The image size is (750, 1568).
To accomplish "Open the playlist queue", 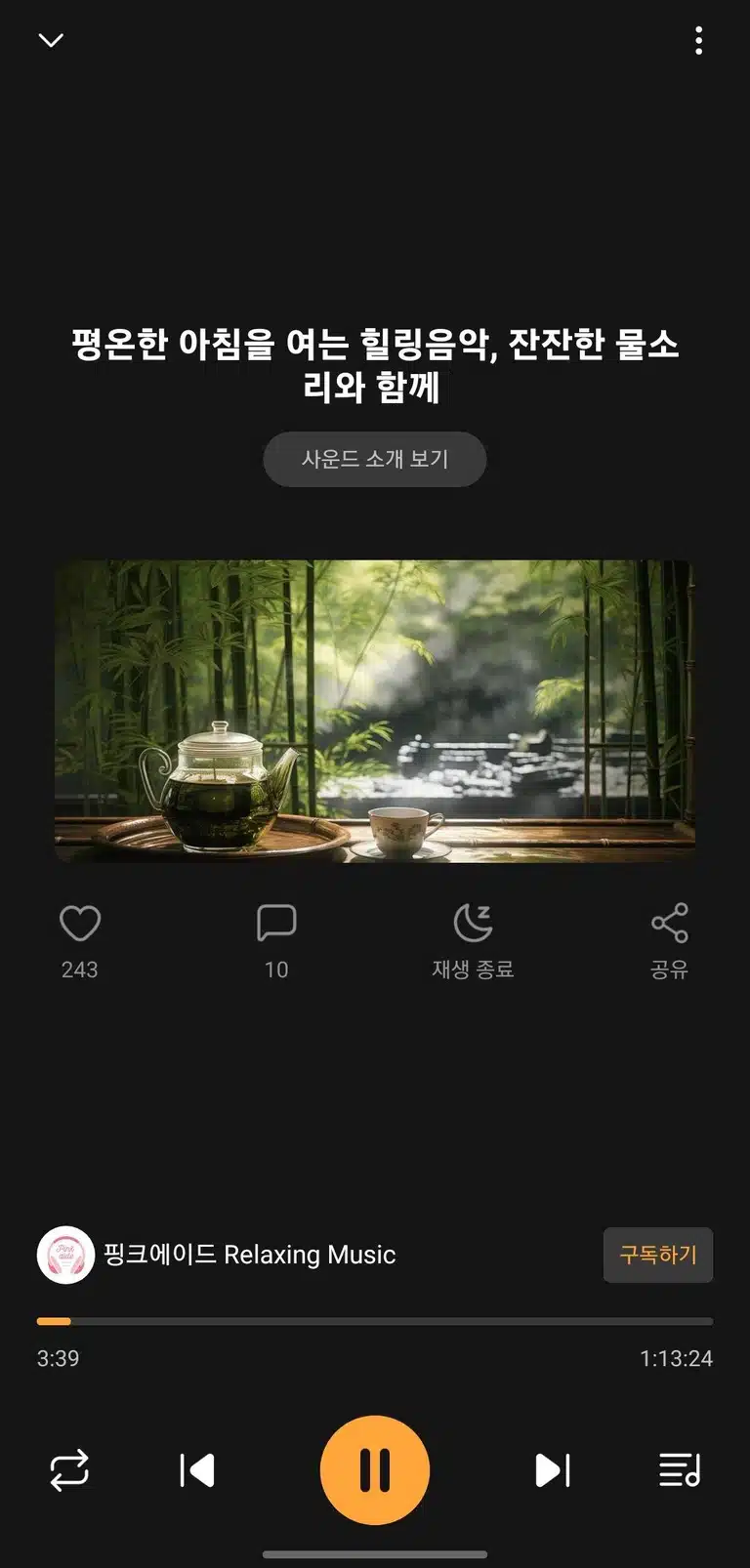I will (680, 1470).
